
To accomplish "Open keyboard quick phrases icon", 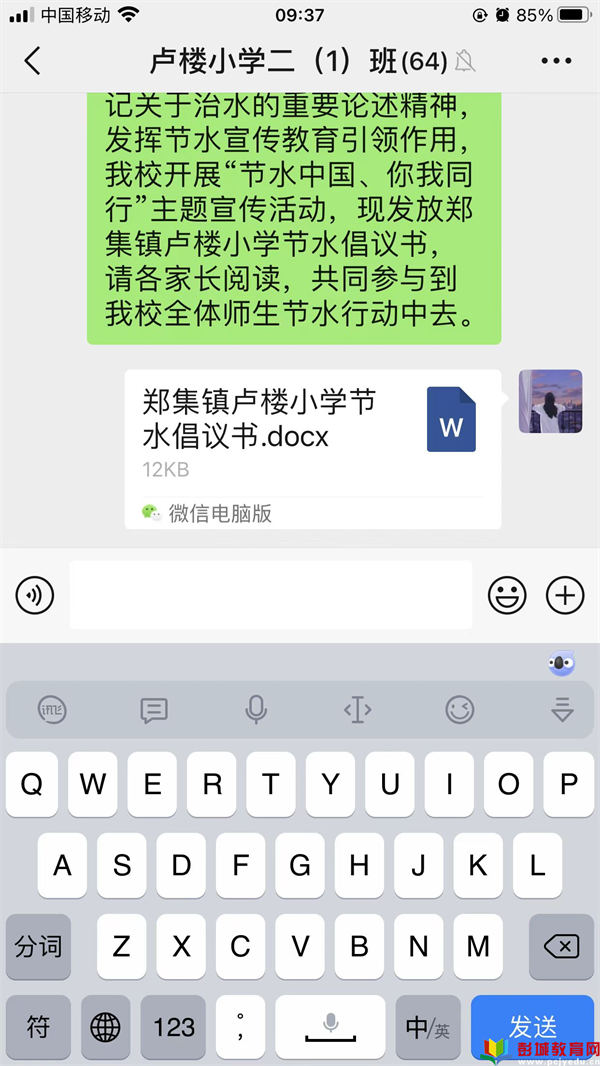I will (x=153, y=710).
